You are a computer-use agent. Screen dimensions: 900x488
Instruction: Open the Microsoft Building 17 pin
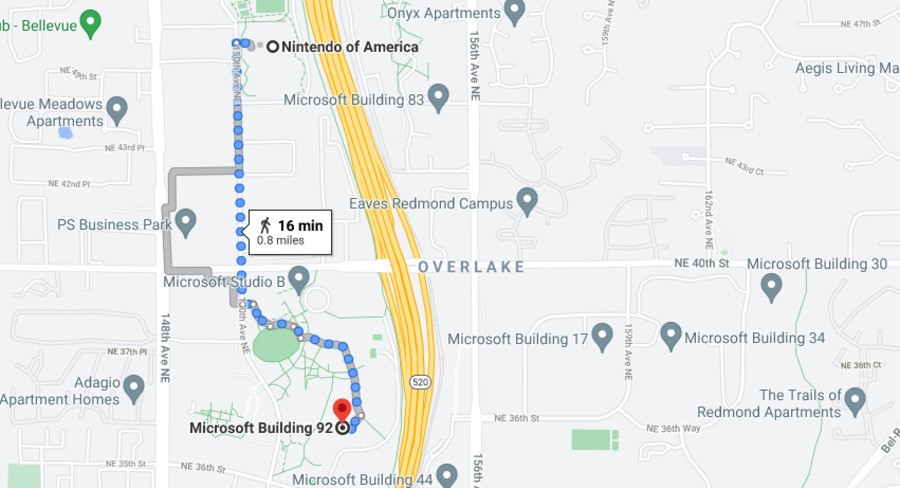(602, 336)
